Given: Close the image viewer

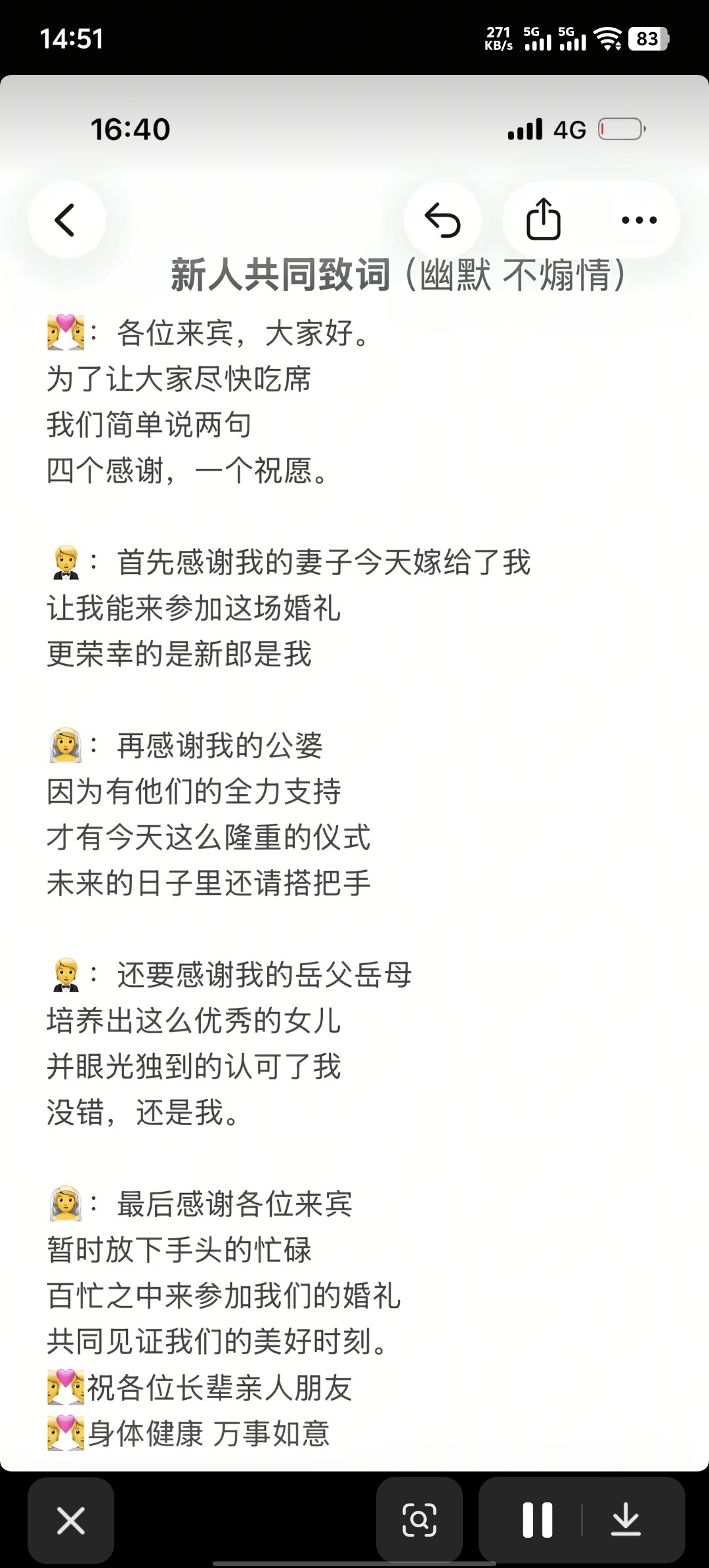Looking at the screenshot, I should coord(71,1520).
